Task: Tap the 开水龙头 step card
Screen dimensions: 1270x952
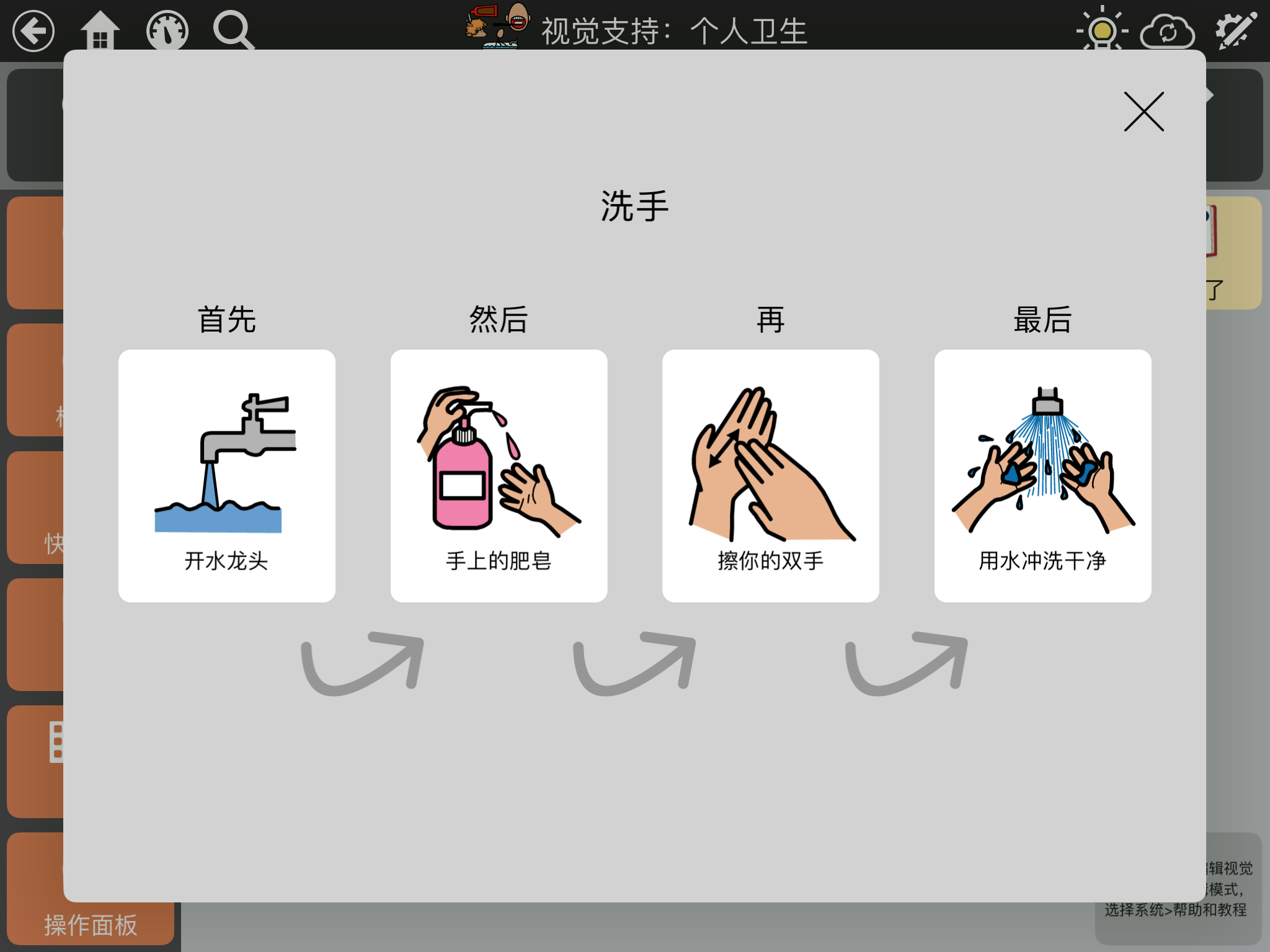Action: 227,475
